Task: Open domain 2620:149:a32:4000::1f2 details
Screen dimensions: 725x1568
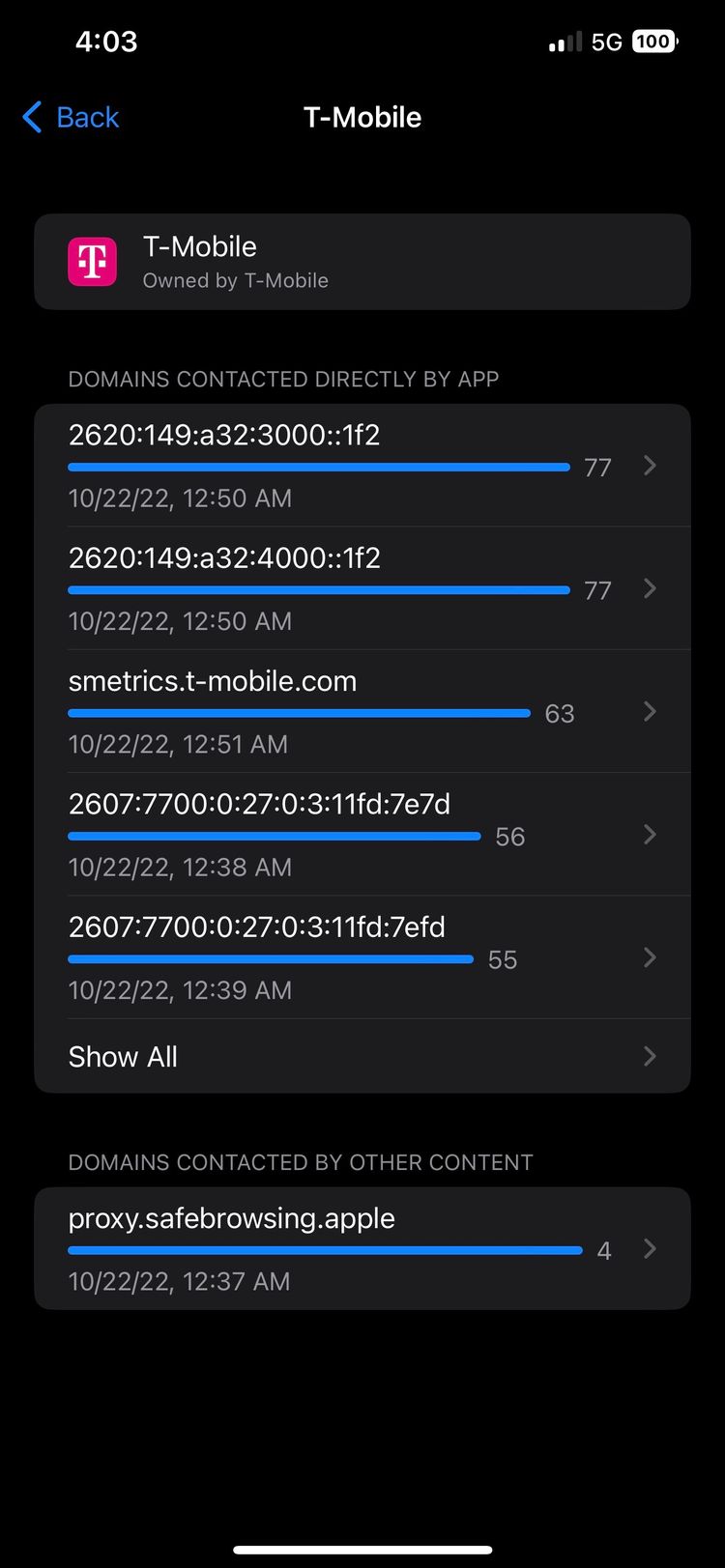Action: (x=362, y=588)
